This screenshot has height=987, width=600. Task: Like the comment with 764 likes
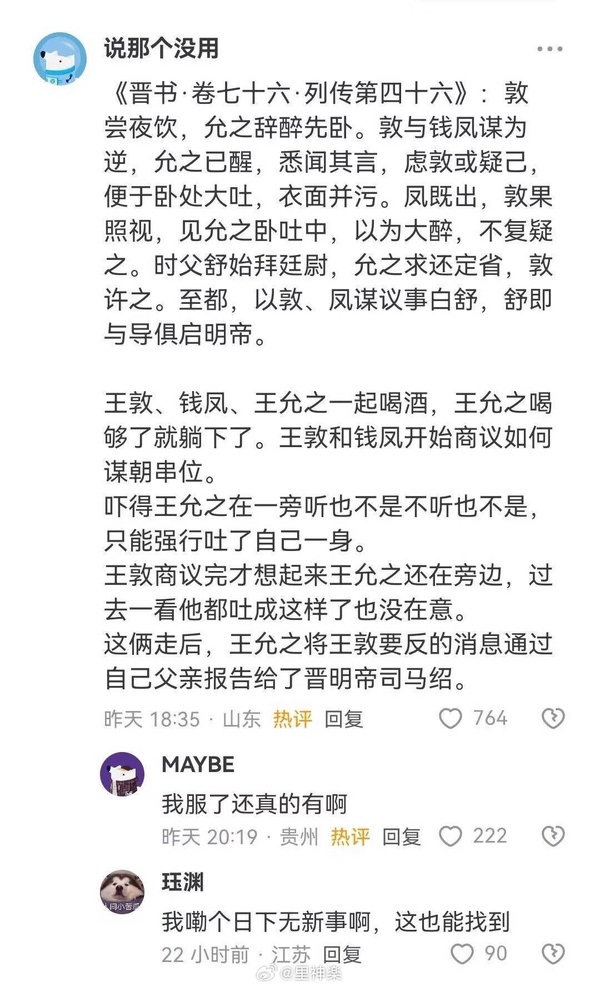tap(452, 718)
